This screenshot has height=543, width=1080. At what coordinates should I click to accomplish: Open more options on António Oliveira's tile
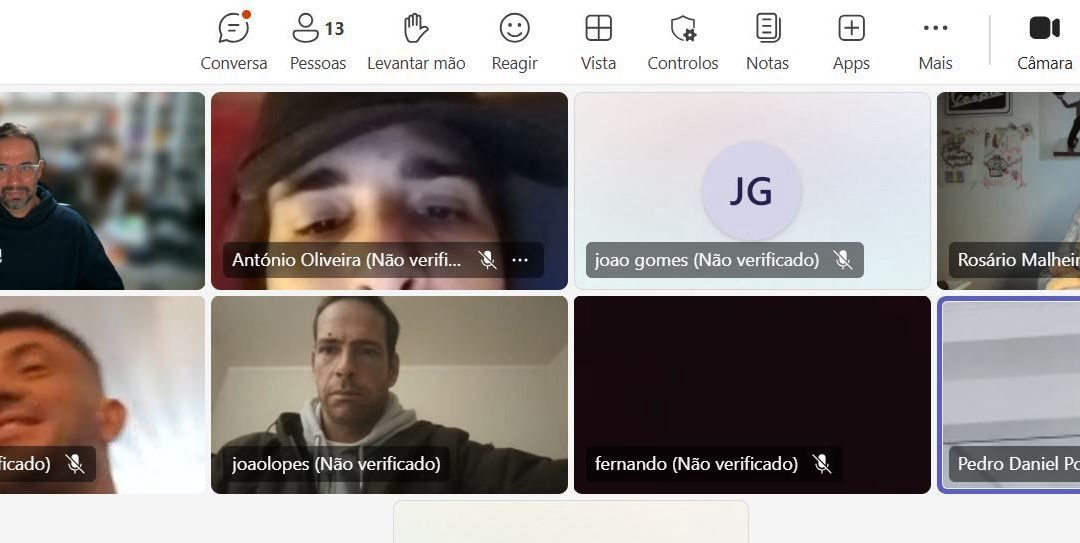[x=520, y=260]
